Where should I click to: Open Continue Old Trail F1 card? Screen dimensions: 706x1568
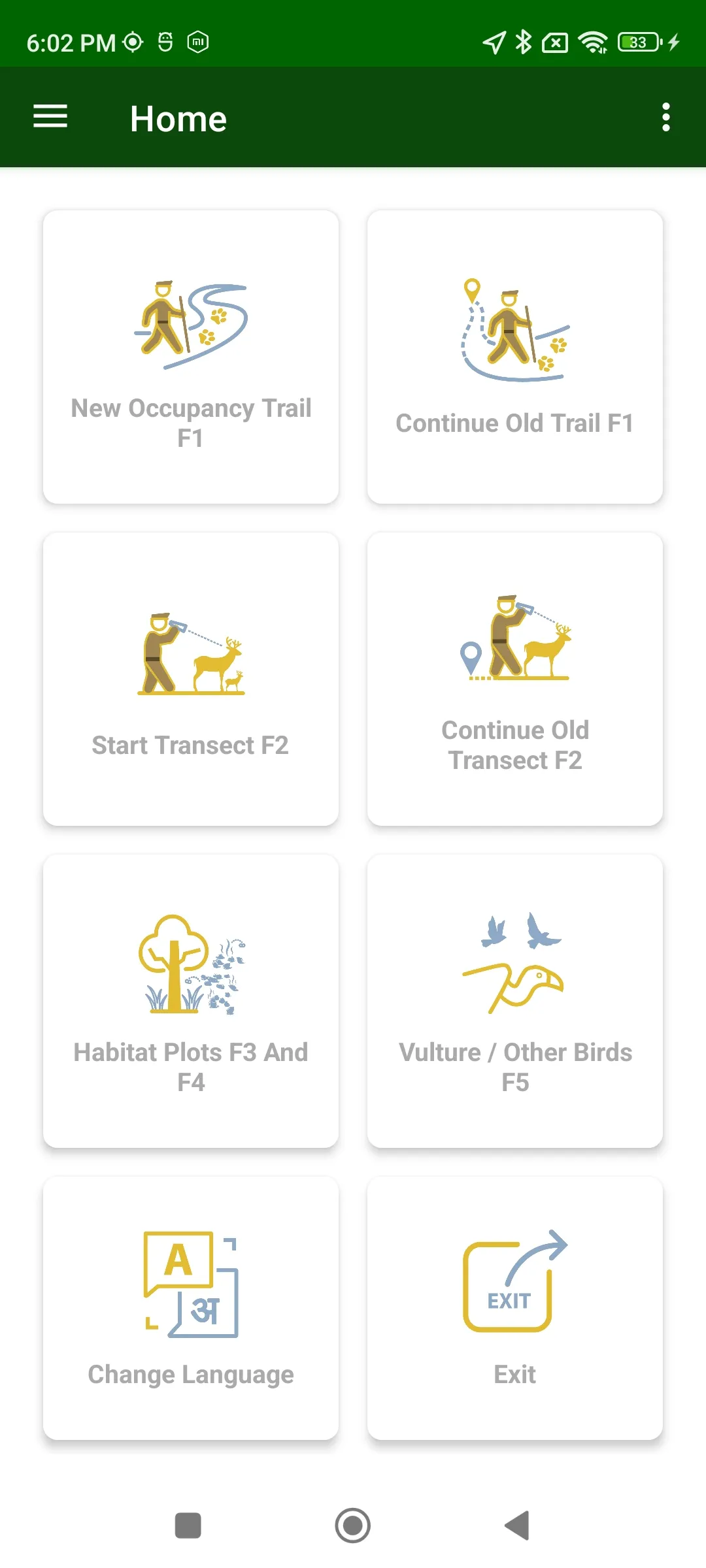pos(515,357)
